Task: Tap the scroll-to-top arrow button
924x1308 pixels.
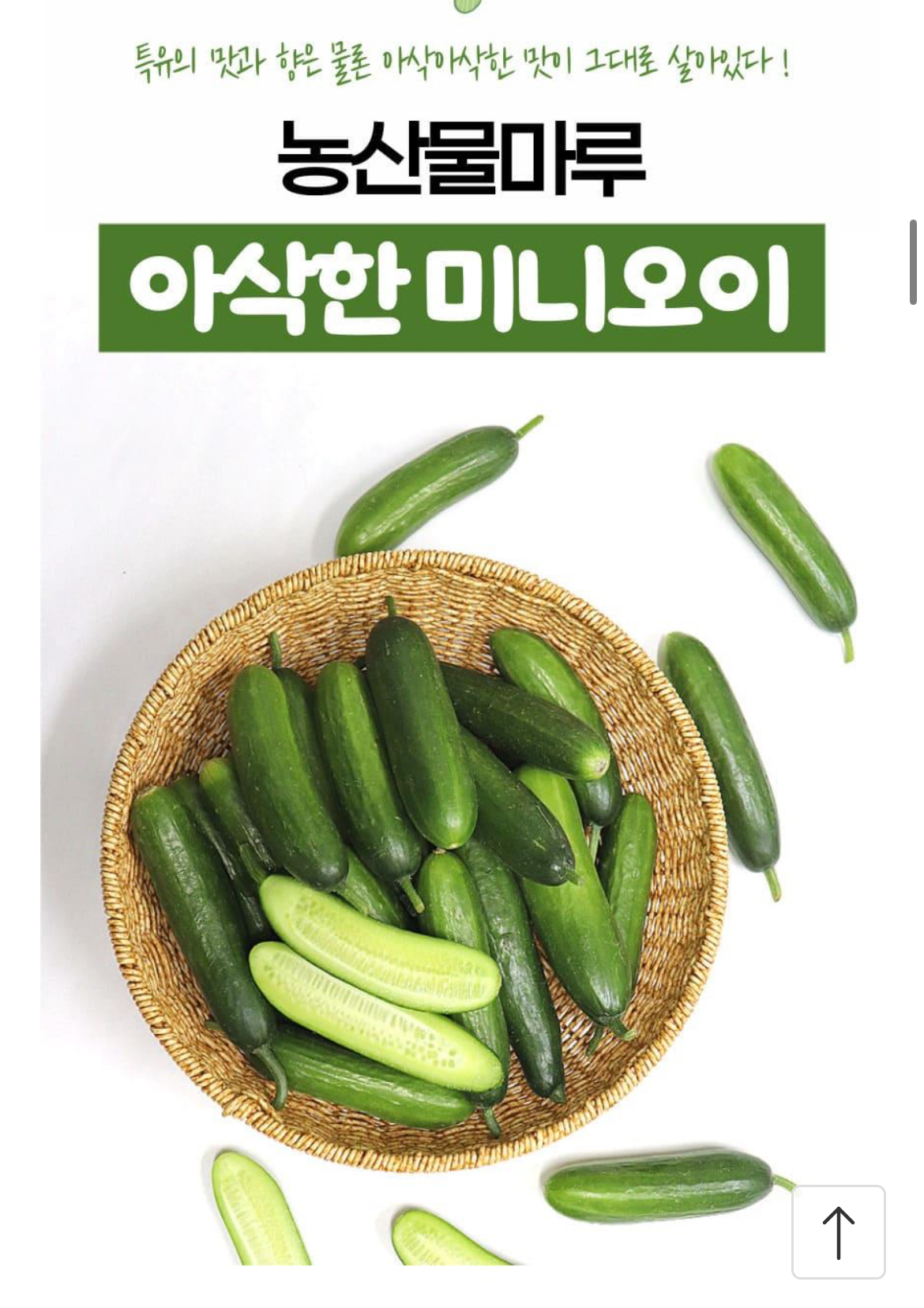Action: click(838, 1231)
